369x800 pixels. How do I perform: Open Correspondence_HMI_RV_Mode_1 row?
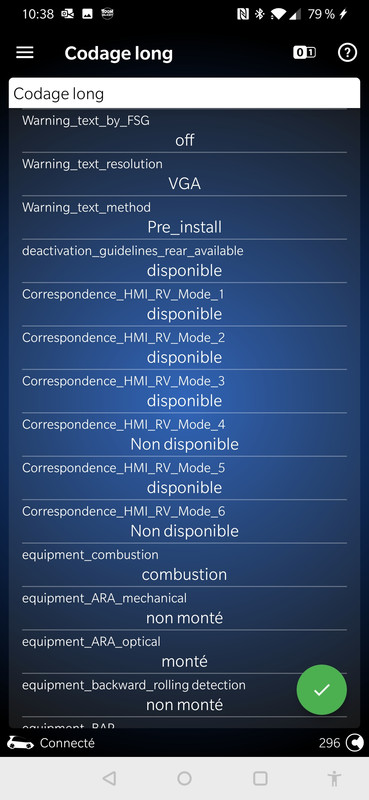point(184,304)
